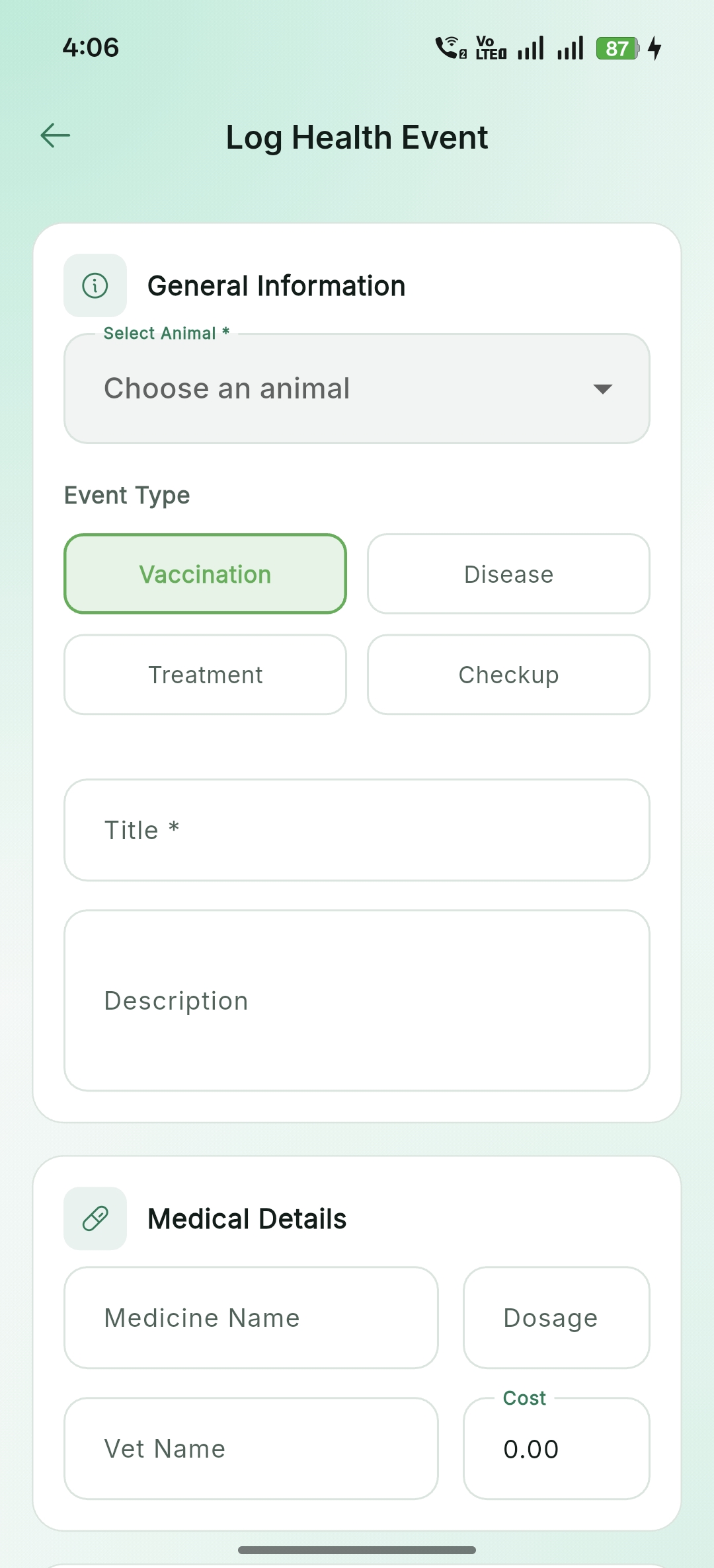The height and width of the screenshot is (1568, 714).
Task: Select the Disease event type
Action: pos(508,574)
